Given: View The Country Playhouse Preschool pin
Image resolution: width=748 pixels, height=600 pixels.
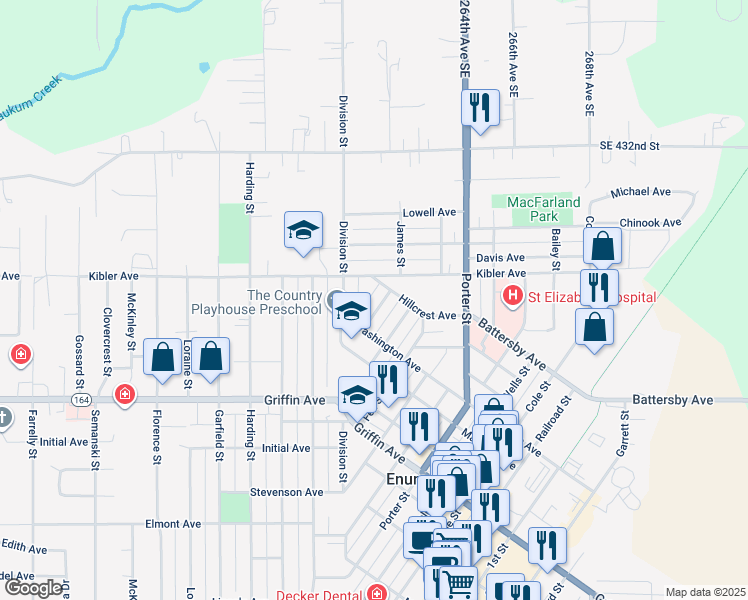Looking at the screenshot, I should pyautogui.click(x=334, y=297).
